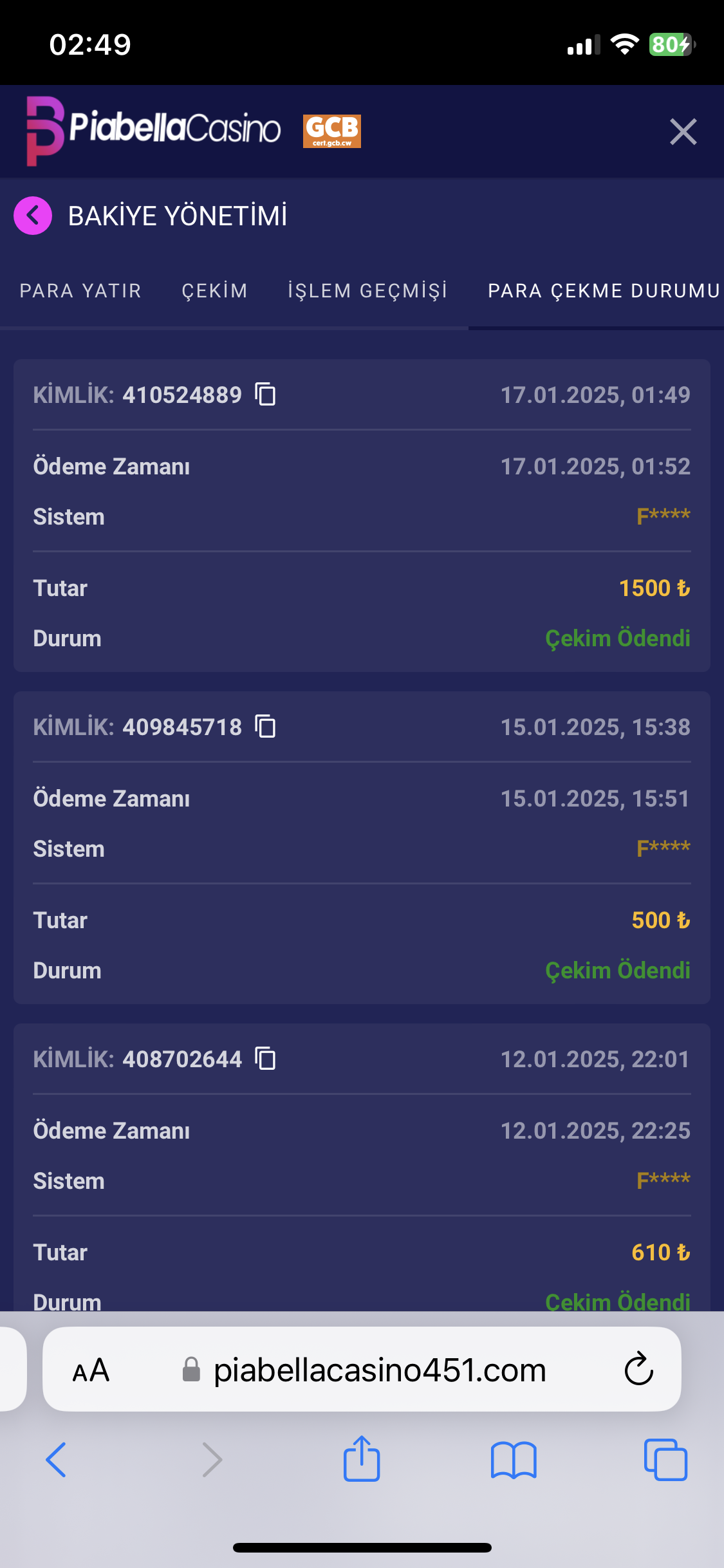Copy transaction ID 408702644
This screenshot has height=1568, width=724.
(265, 1059)
